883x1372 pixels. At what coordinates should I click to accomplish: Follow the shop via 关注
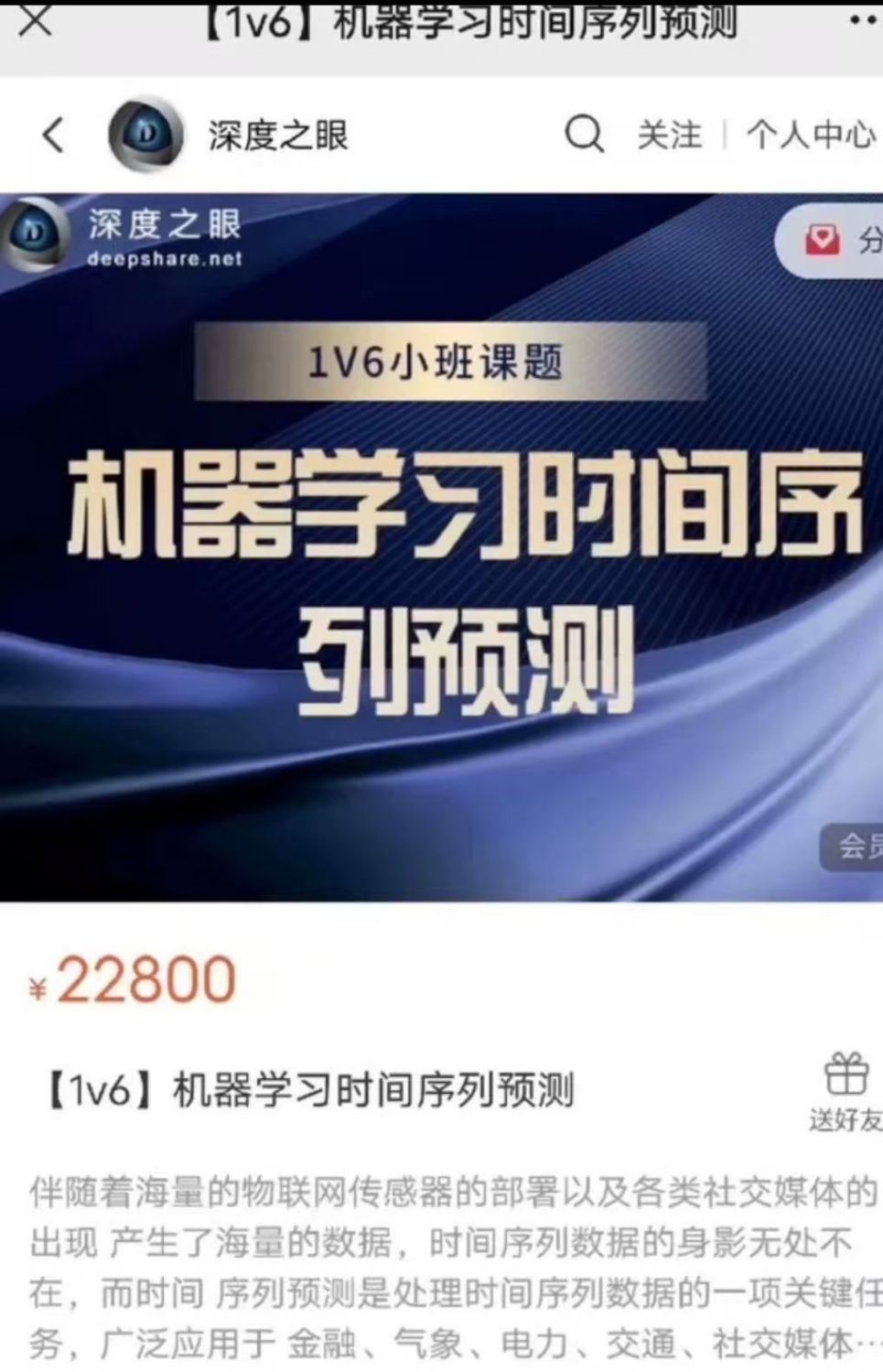tap(669, 135)
